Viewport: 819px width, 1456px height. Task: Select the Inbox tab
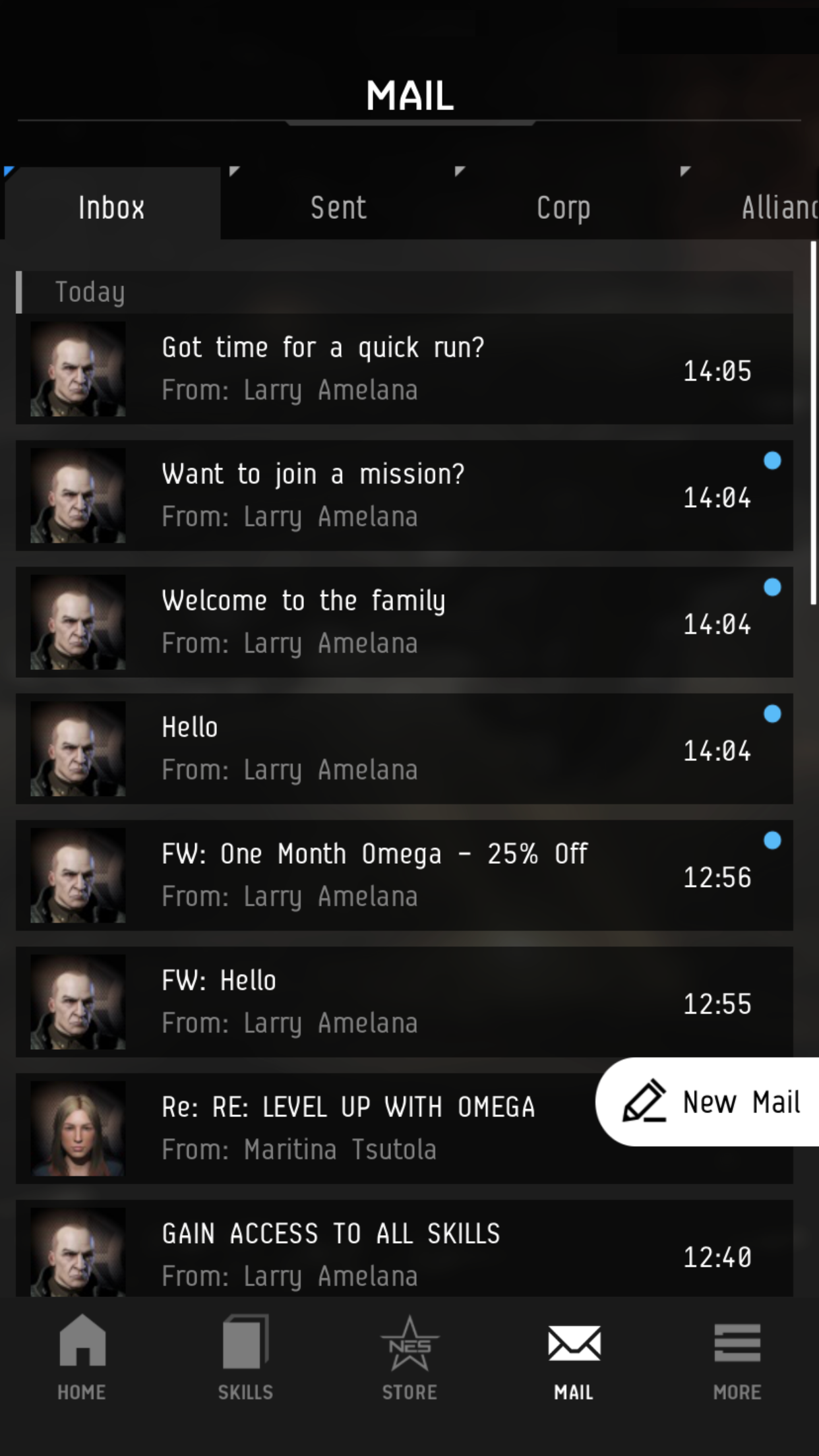111,207
